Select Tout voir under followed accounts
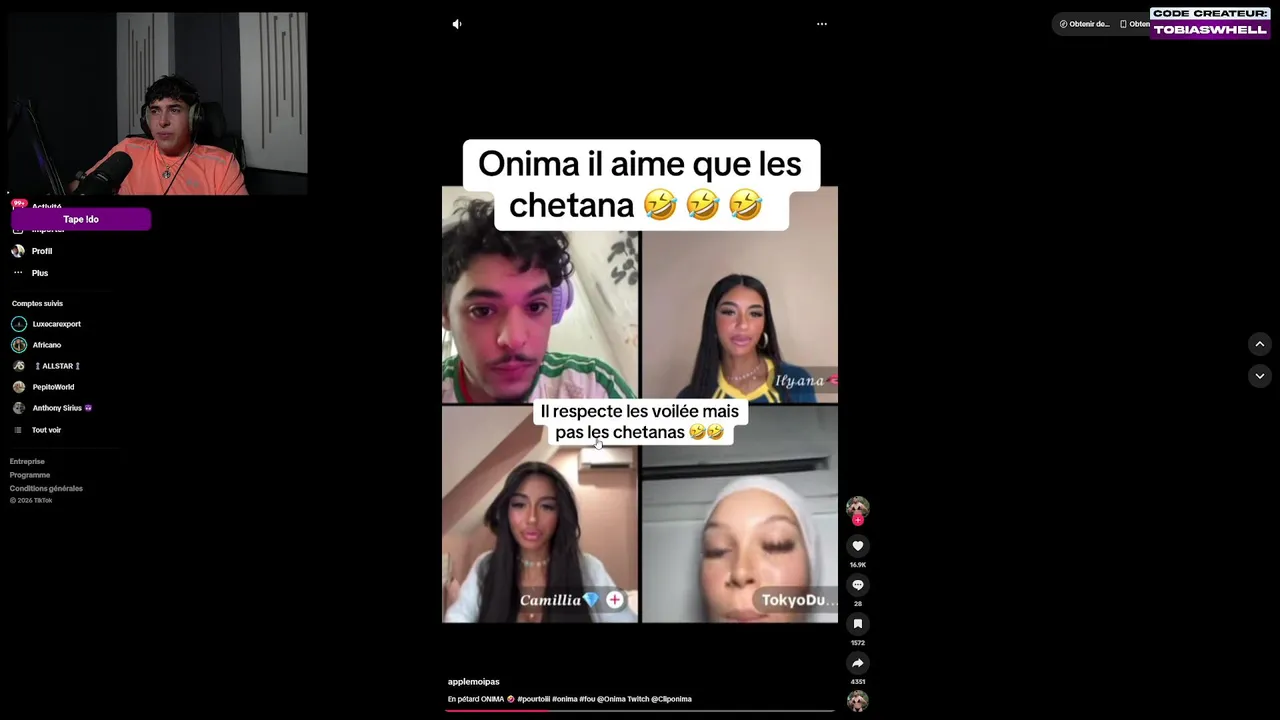Image resolution: width=1280 pixels, height=720 pixels. coord(46,430)
